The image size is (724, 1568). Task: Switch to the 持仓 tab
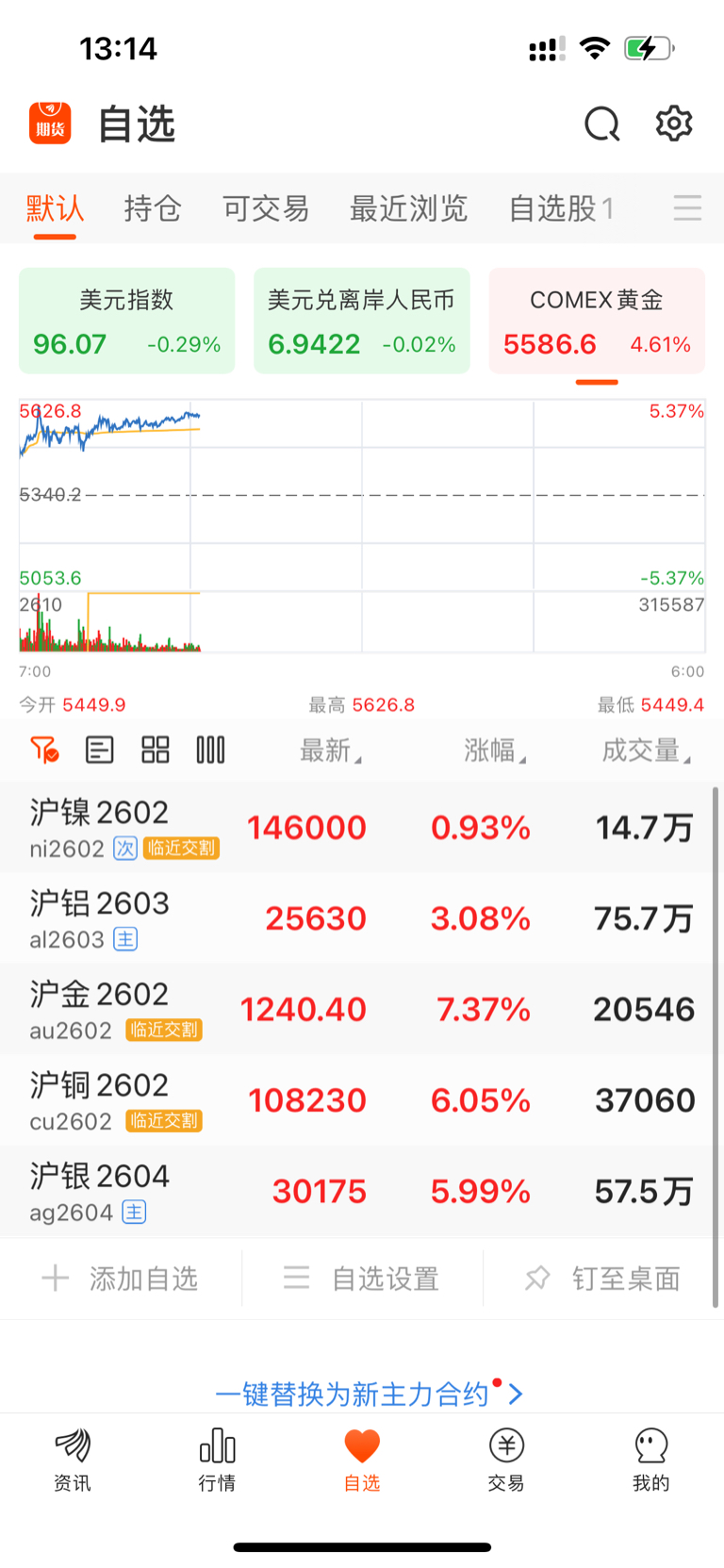[153, 208]
